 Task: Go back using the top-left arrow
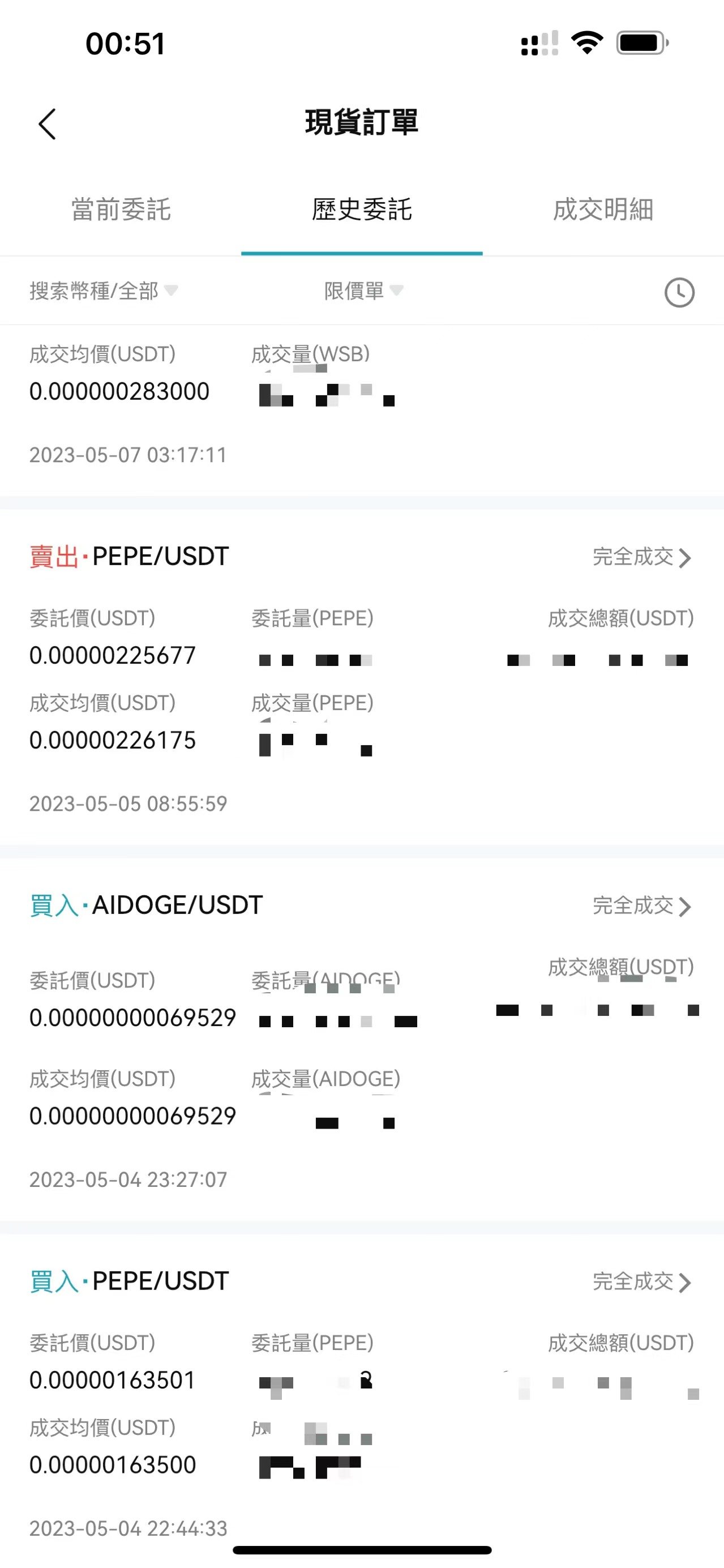(x=48, y=124)
